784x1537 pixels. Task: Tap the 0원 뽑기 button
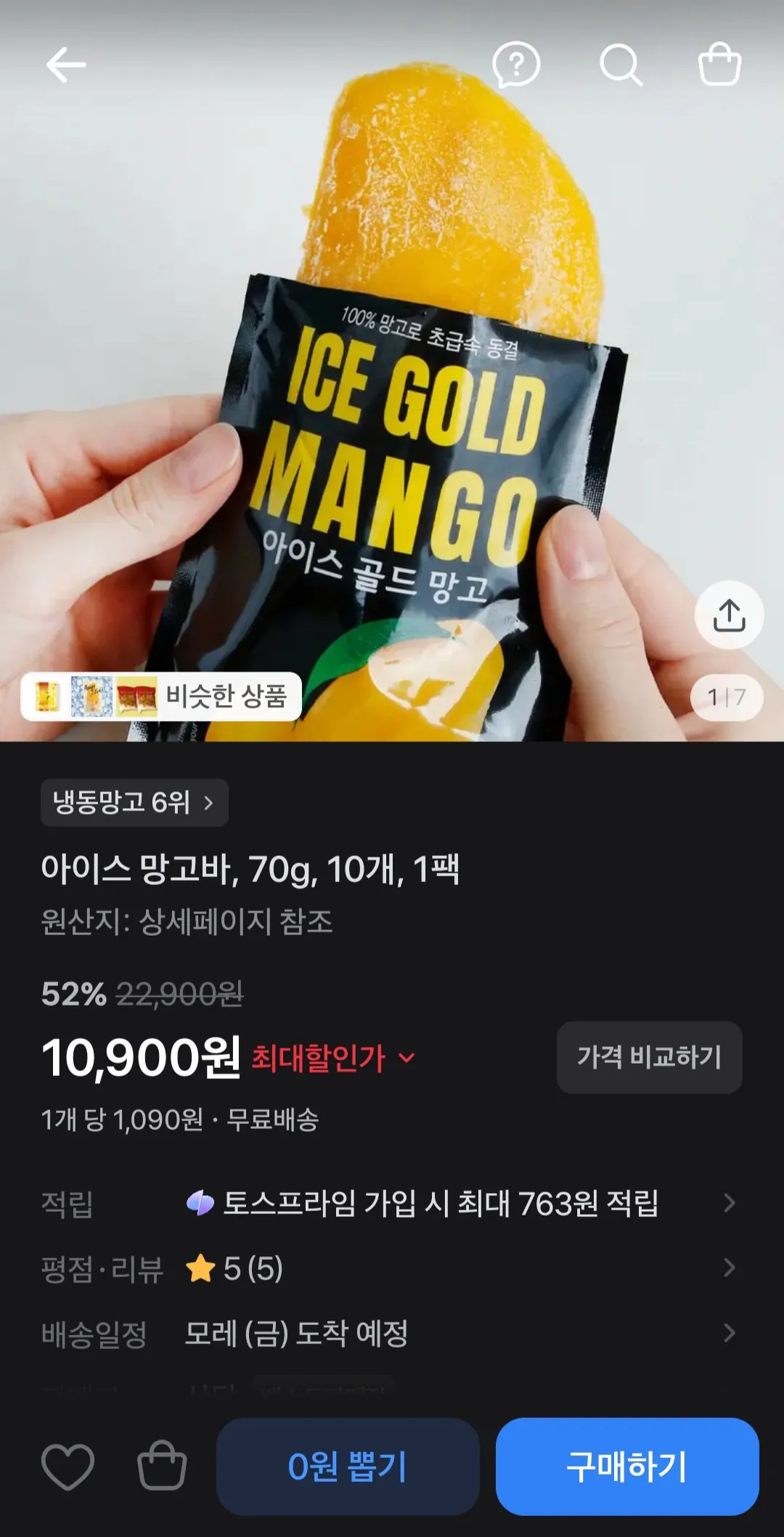pyautogui.click(x=348, y=1466)
